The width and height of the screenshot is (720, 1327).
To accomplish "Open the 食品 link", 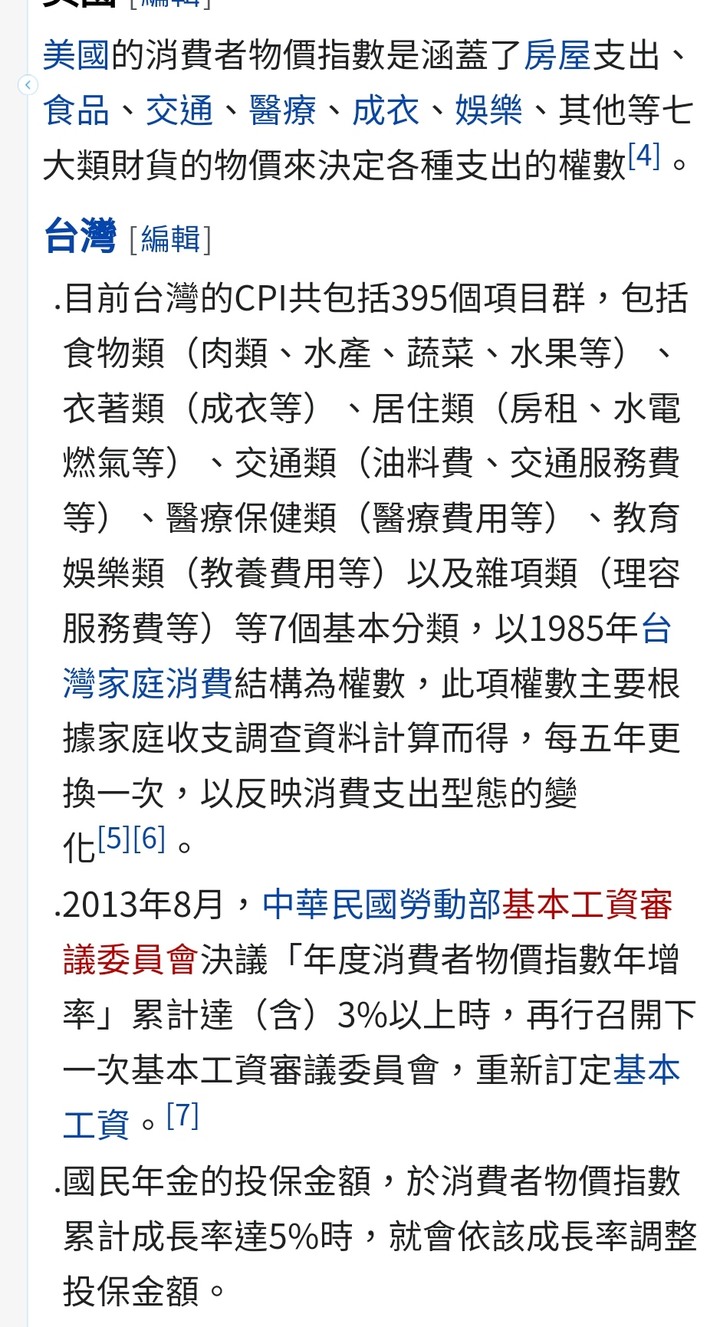I will [x=76, y=110].
